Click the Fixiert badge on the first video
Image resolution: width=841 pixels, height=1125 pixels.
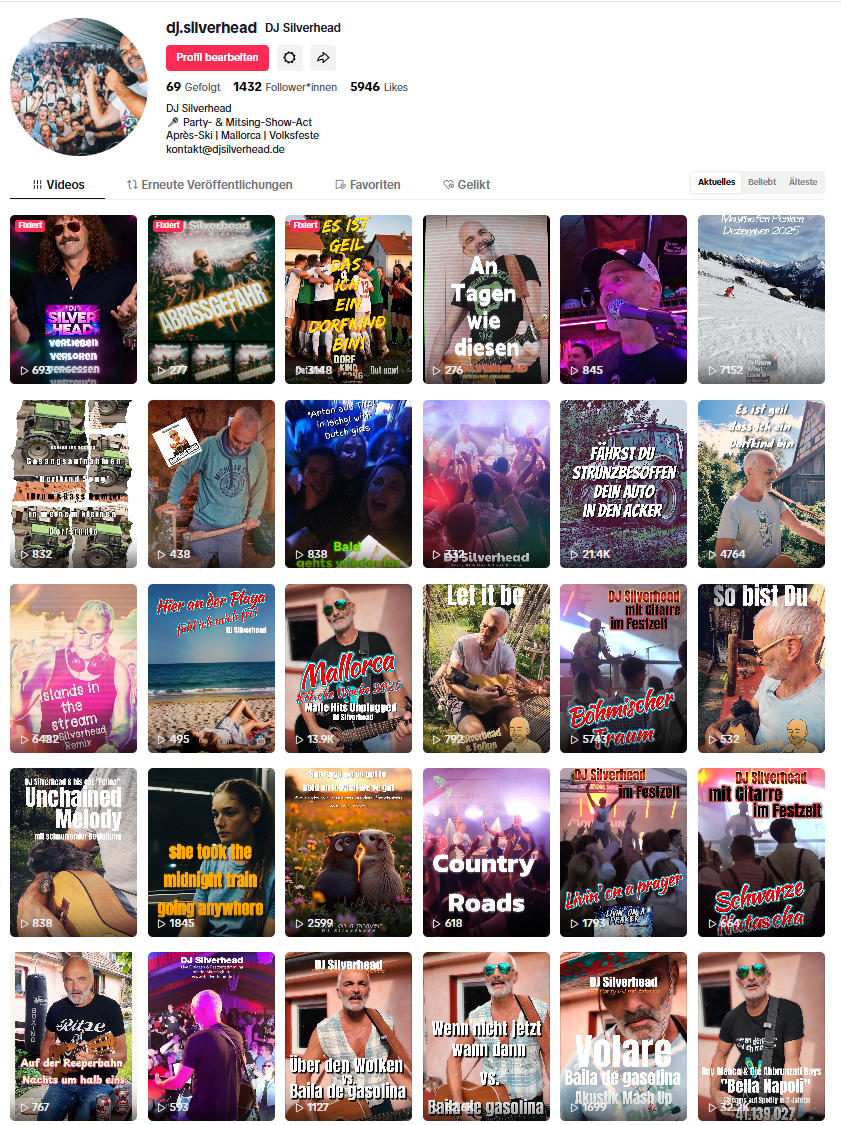click(28, 225)
